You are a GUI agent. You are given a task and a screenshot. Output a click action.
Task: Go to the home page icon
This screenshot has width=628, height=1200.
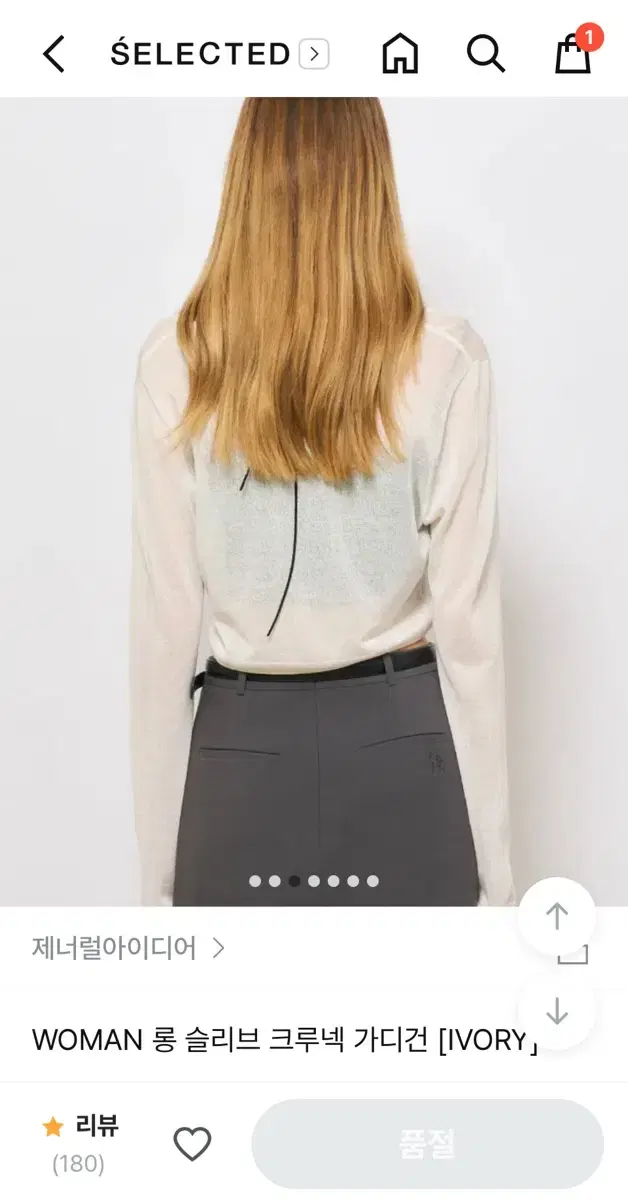[x=400, y=54]
